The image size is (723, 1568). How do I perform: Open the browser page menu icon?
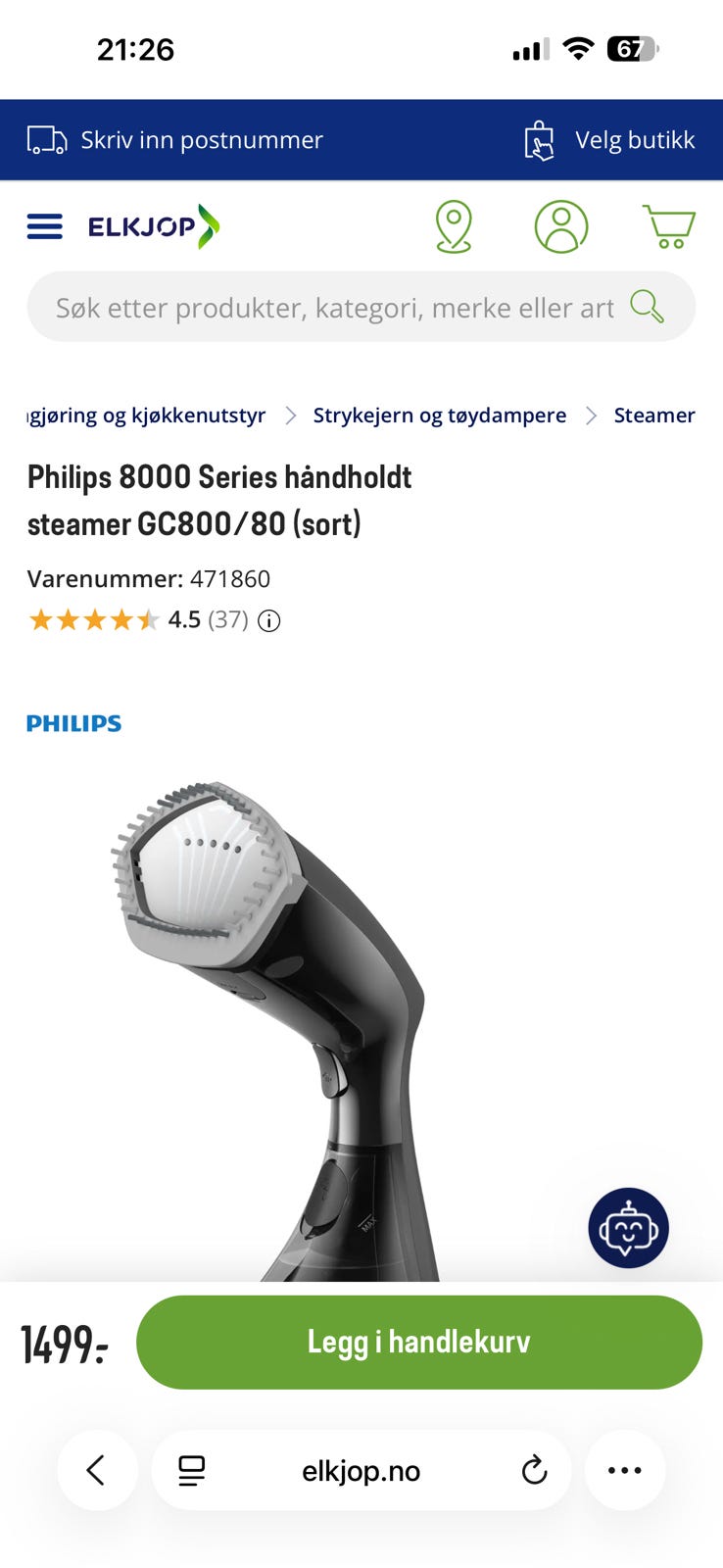click(192, 1470)
